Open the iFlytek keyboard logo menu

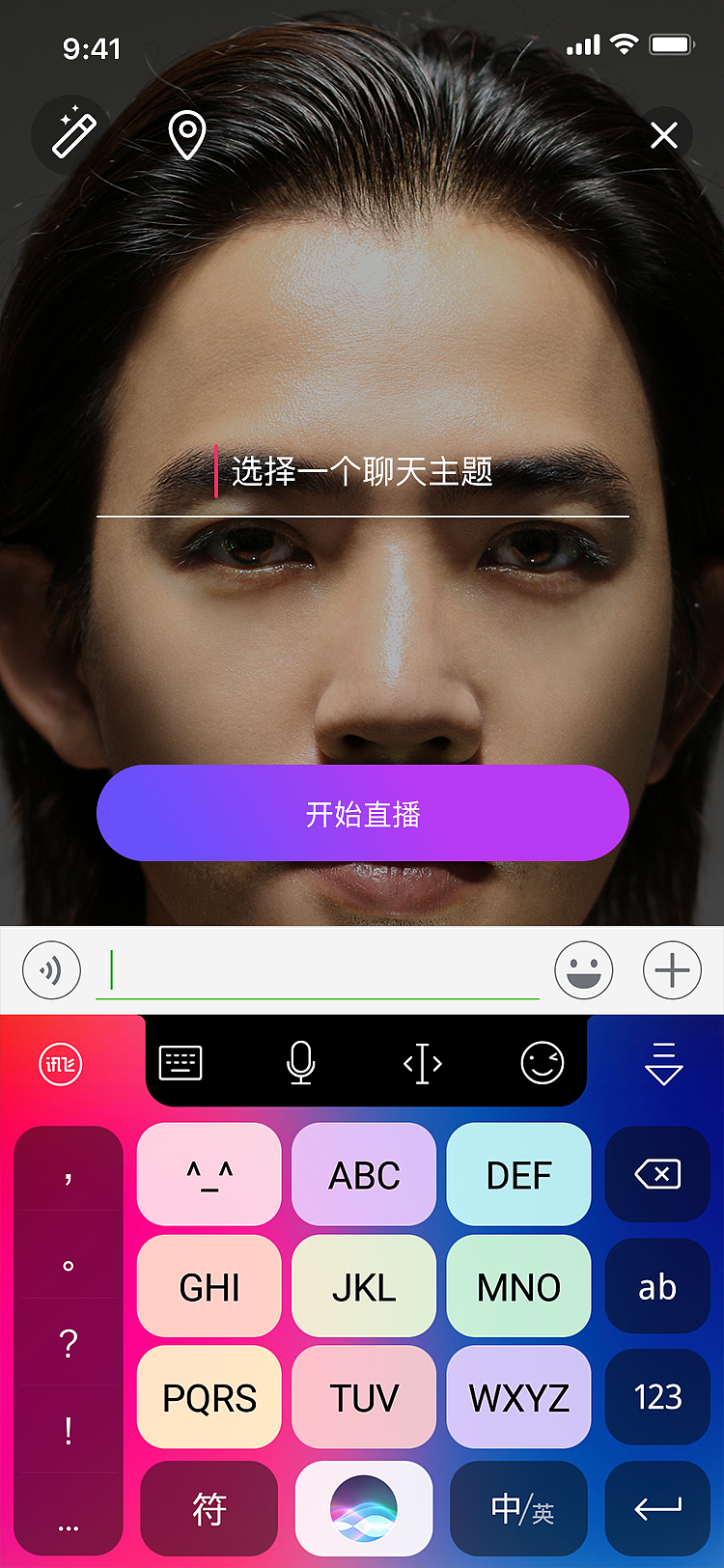(x=61, y=1064)
